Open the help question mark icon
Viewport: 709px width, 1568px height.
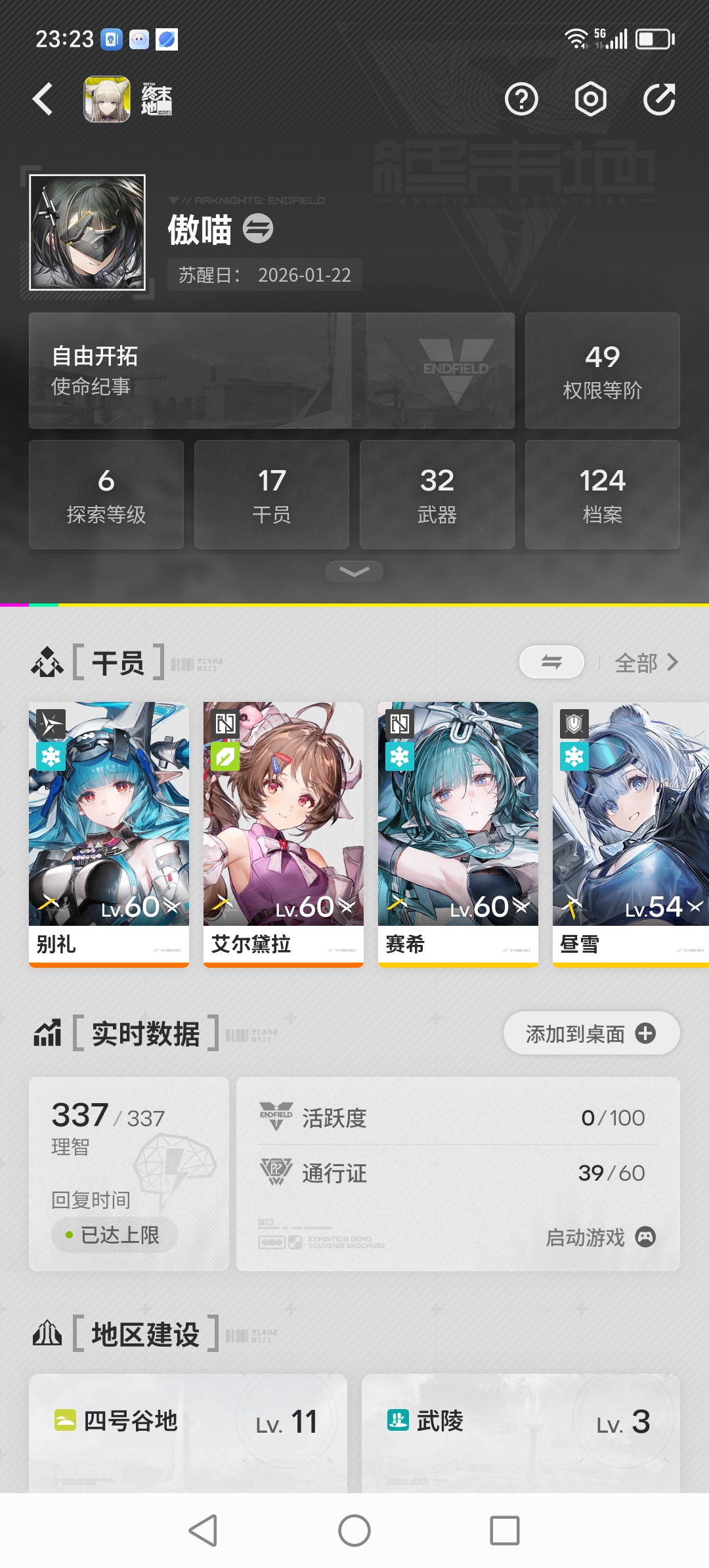pyautogui.click(x=521, y=99)
